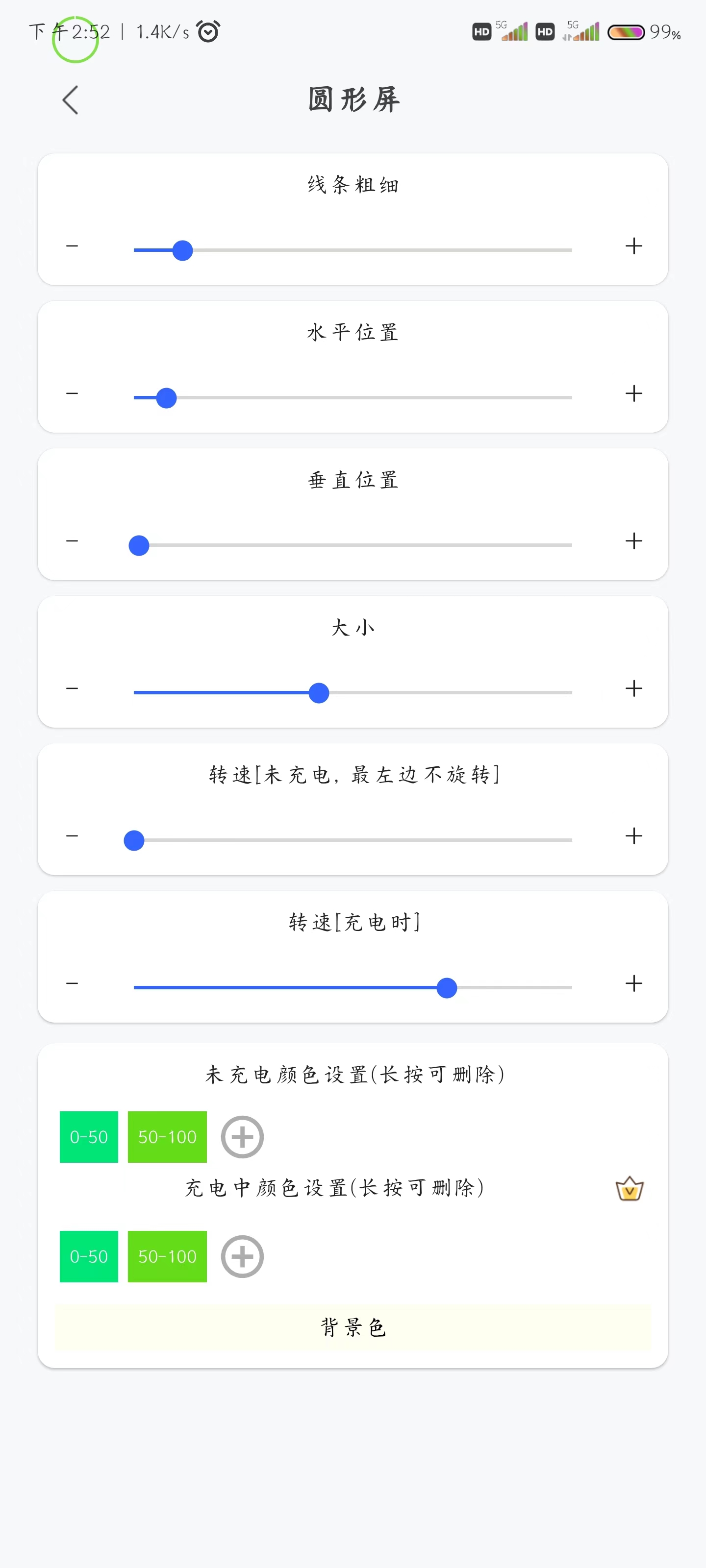The width and height of the screenshot is (706, 1568).
Task: Decrease 转速[充电时] with the minus control
Action: tap(72, 982)
